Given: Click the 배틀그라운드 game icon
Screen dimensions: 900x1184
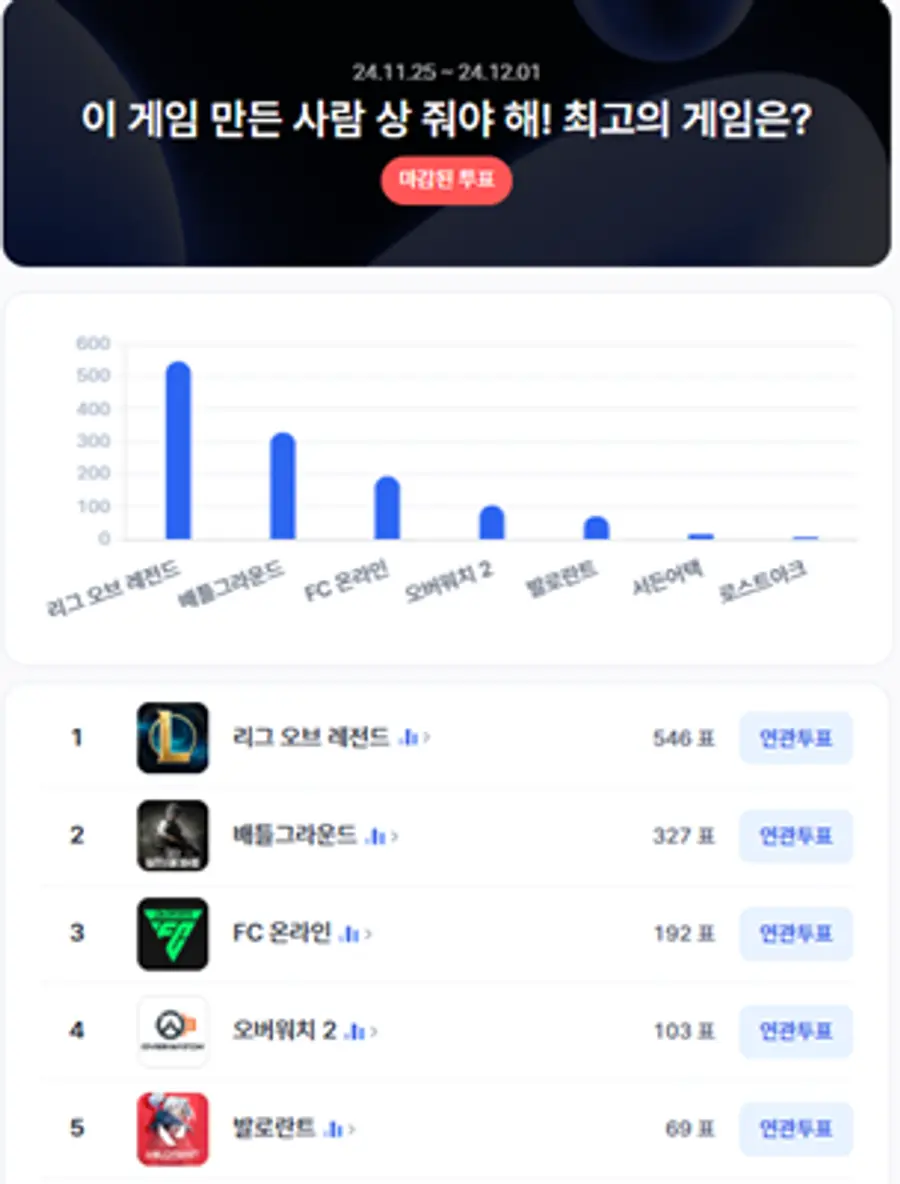Looking at the screenshot, I should click(174, 837).
